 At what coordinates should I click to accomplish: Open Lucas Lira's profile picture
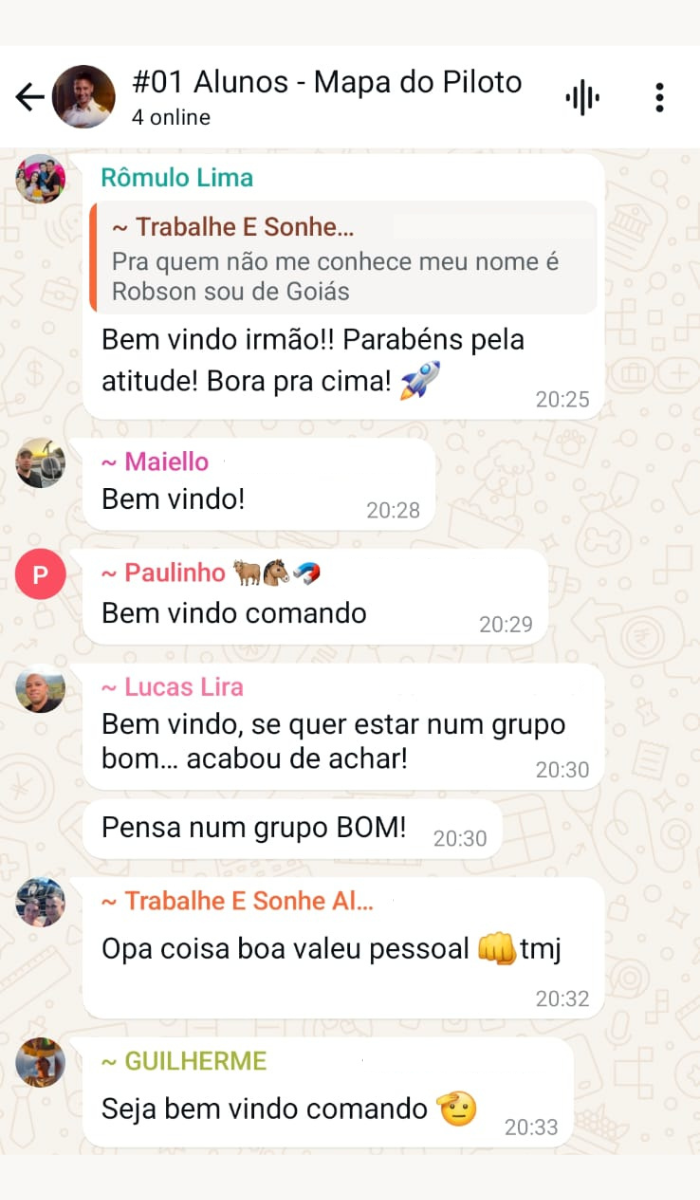40,688
